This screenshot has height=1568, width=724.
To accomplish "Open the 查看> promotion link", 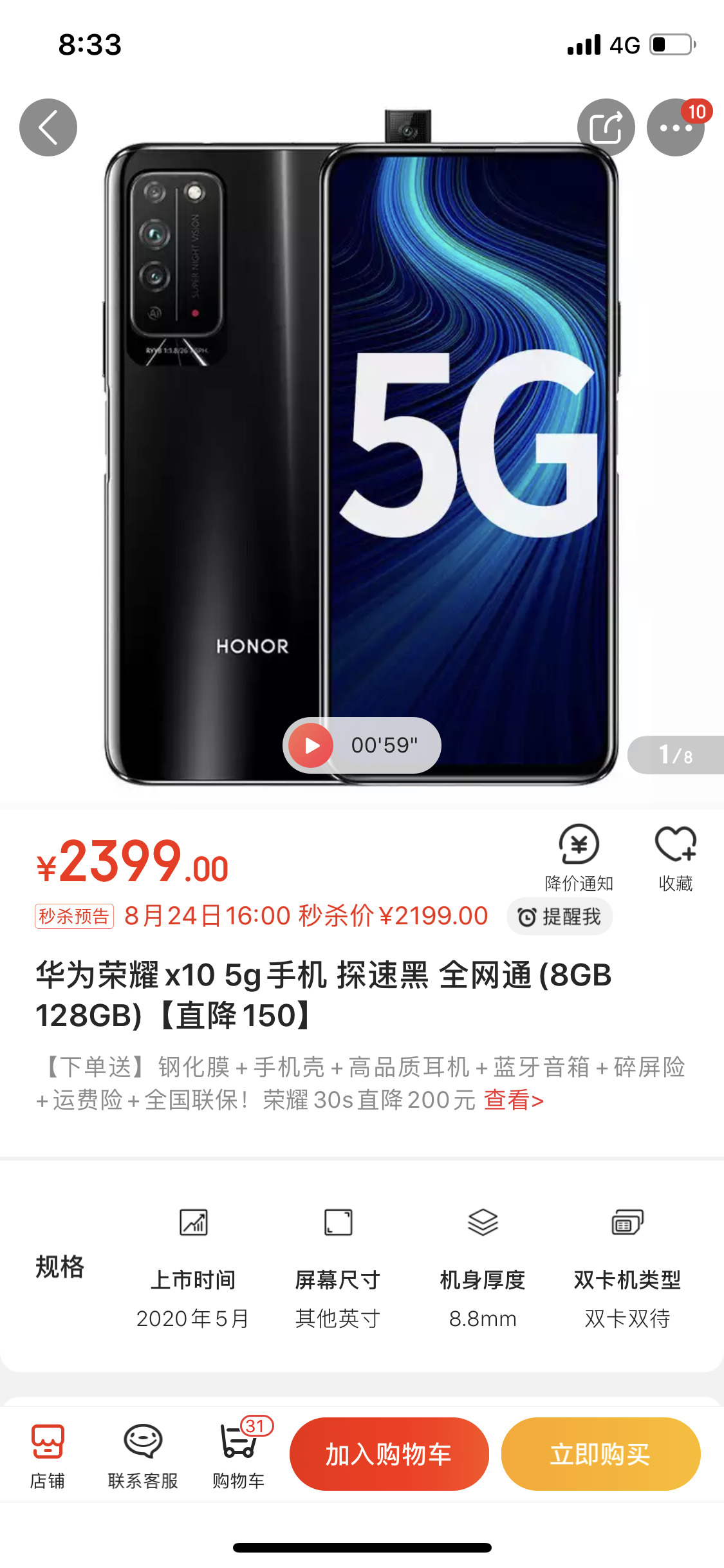I will pos(514,1101).
